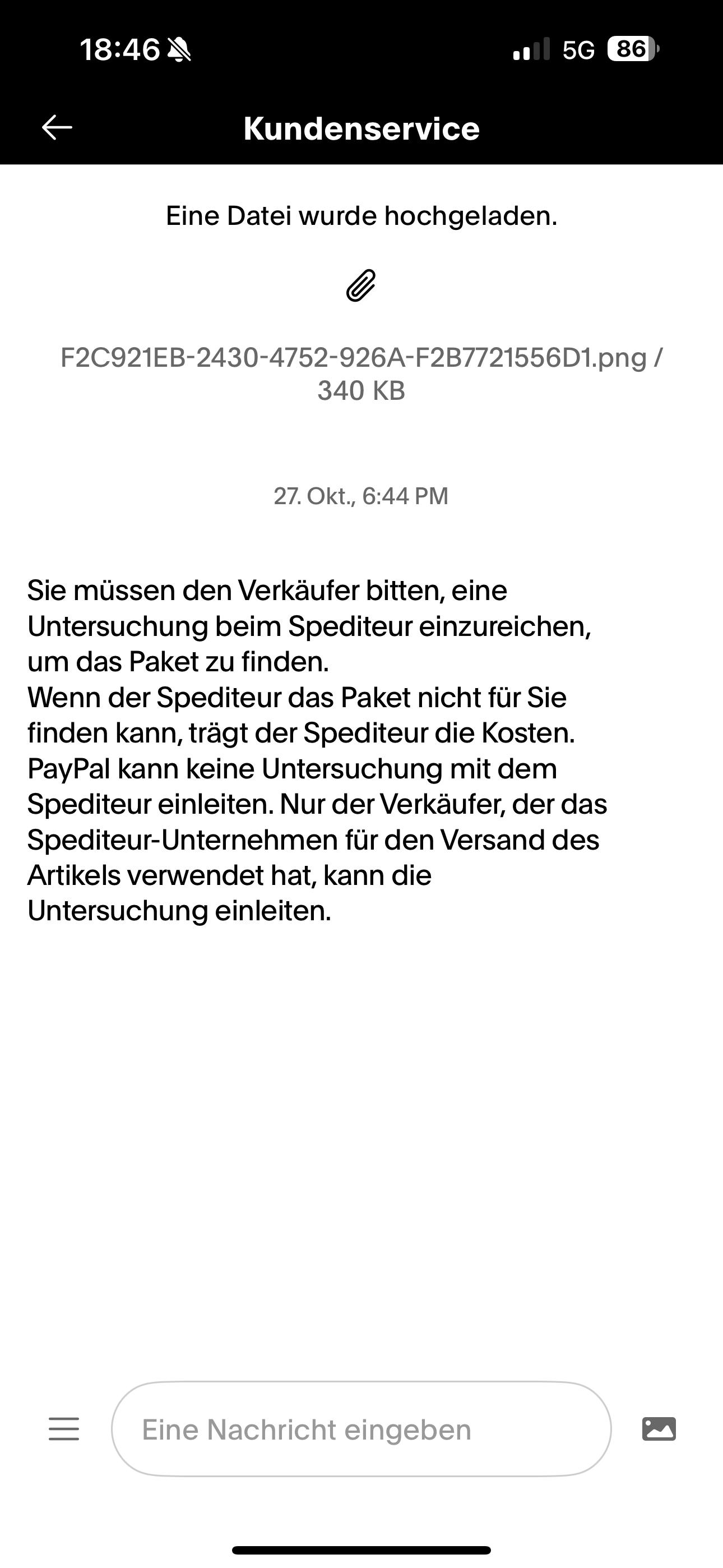Attach a picture using the image icon
The image size is (723, 1568).
pos(659,1428)
